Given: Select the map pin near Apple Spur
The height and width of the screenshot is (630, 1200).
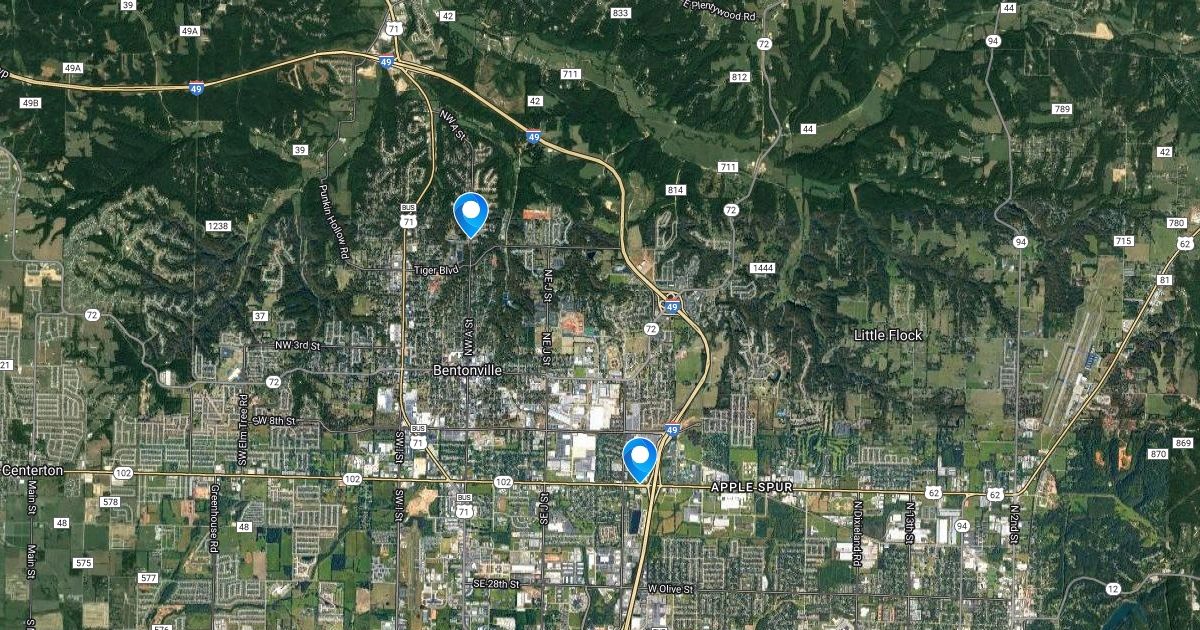Looking at the screenshot, I should (639, 457).
